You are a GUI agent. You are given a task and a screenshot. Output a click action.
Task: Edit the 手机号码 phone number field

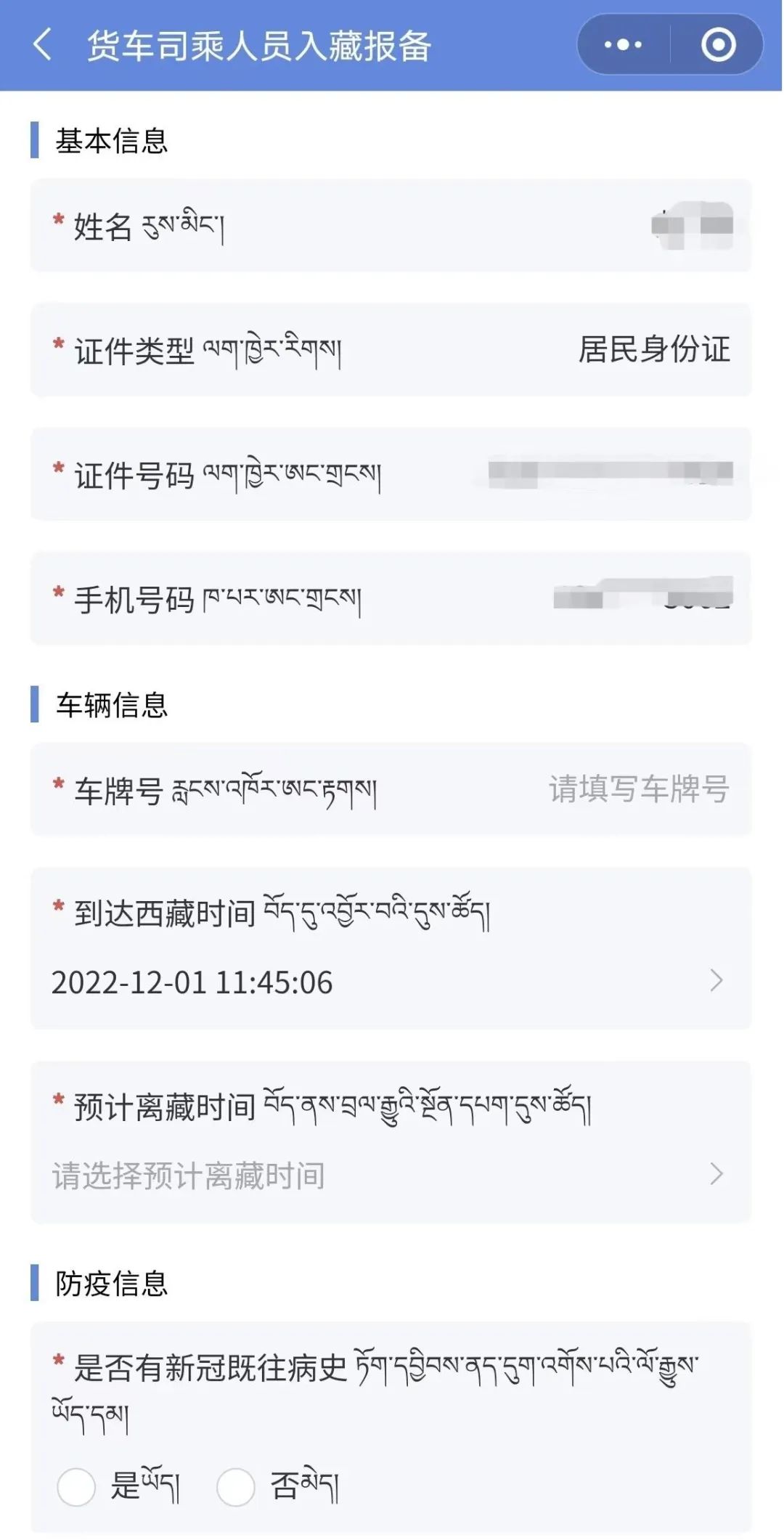[391, 598]
